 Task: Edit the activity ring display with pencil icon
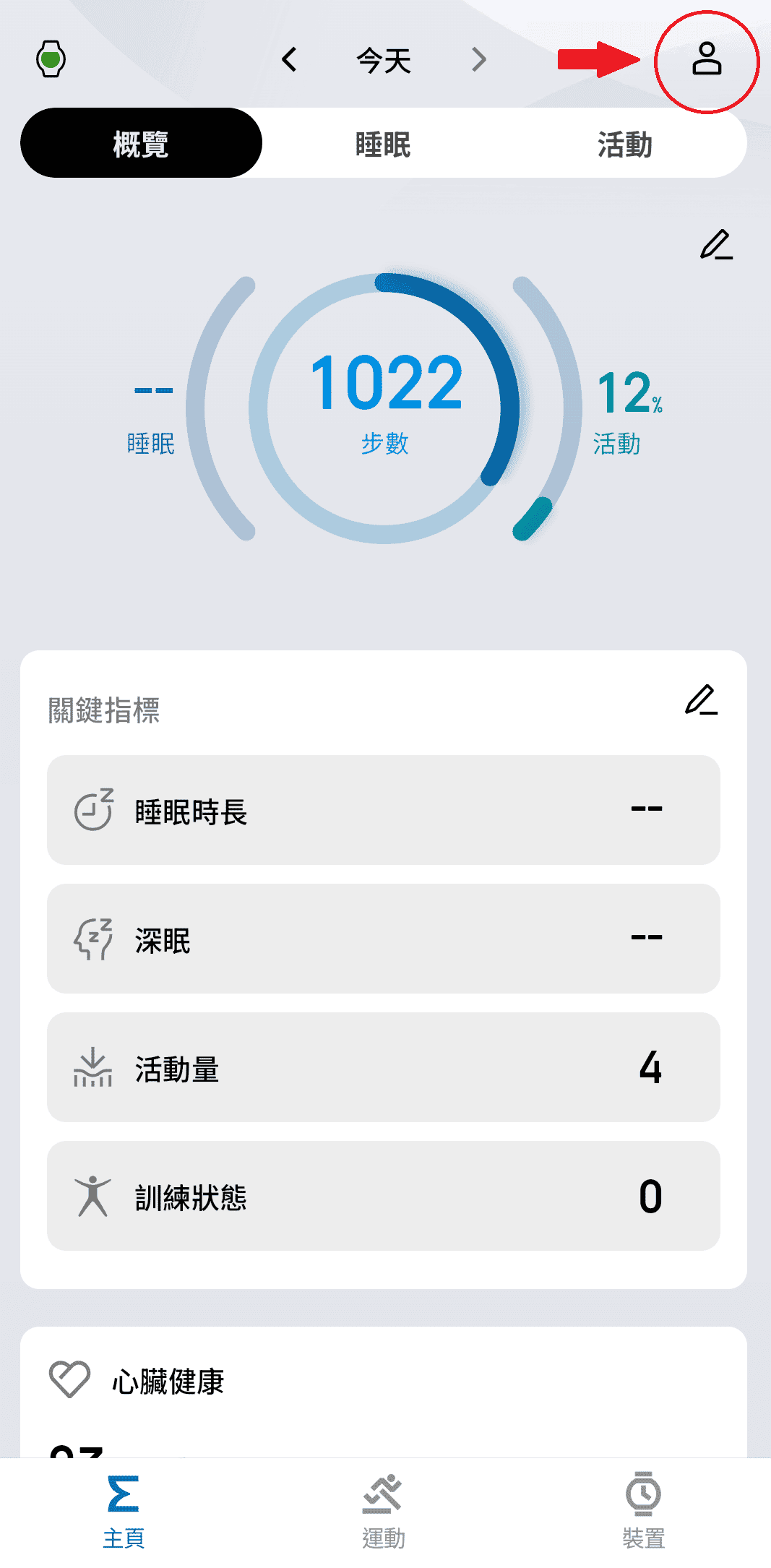[x=717, y=246]
